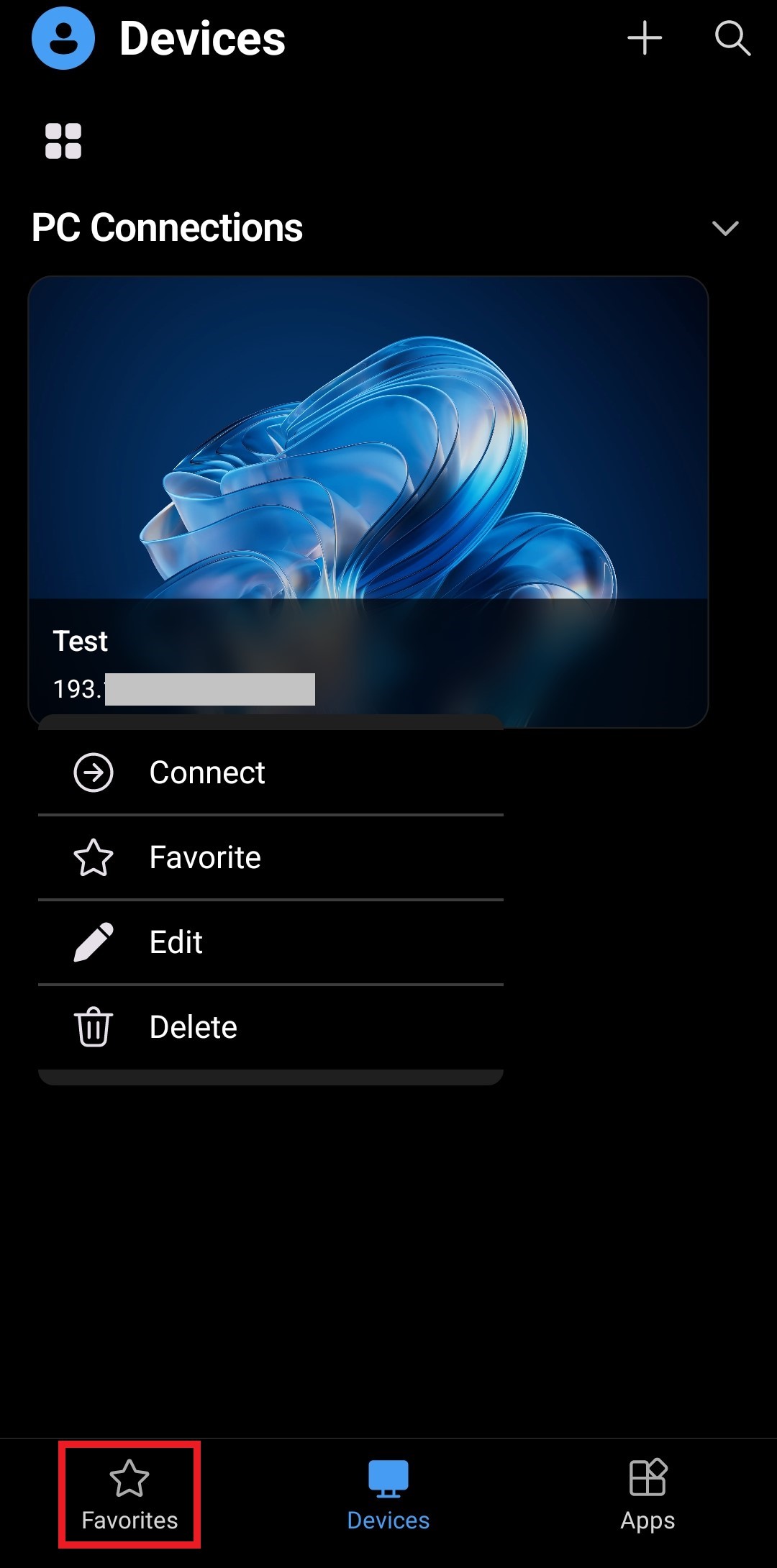Collapse the PC Connections section

coord(724,228)
